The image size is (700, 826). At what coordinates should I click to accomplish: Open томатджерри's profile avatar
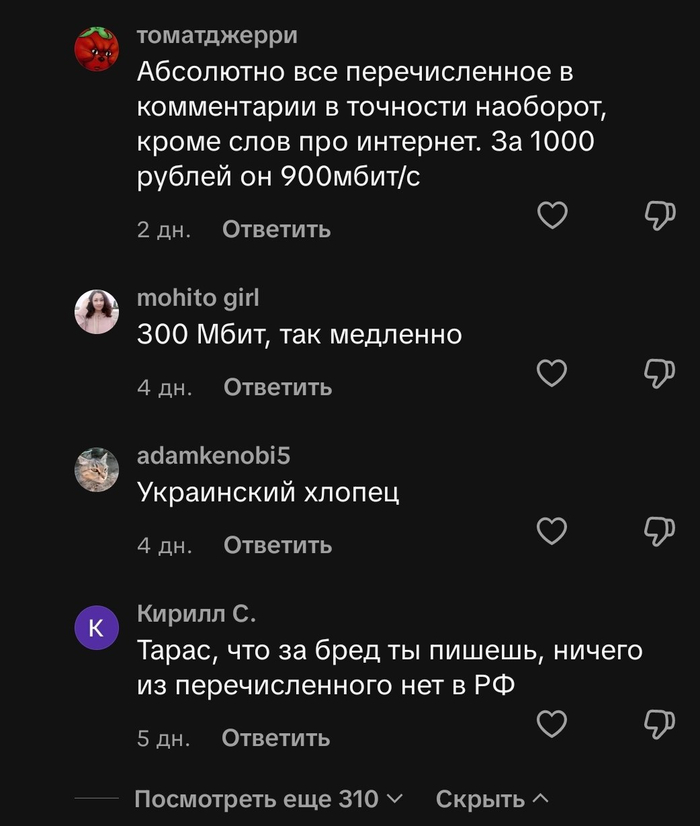97,46
